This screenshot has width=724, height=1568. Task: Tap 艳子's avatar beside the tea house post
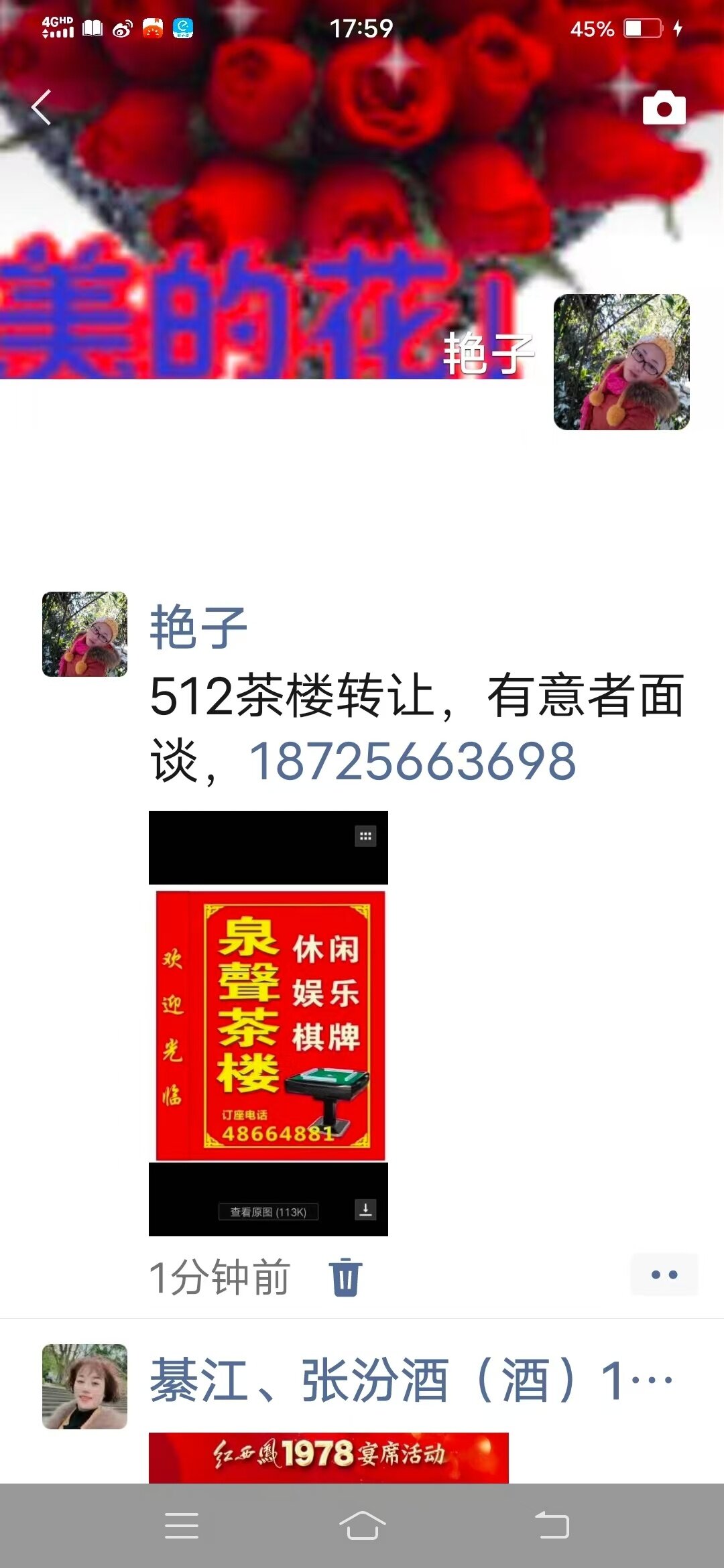coord(84,634)
